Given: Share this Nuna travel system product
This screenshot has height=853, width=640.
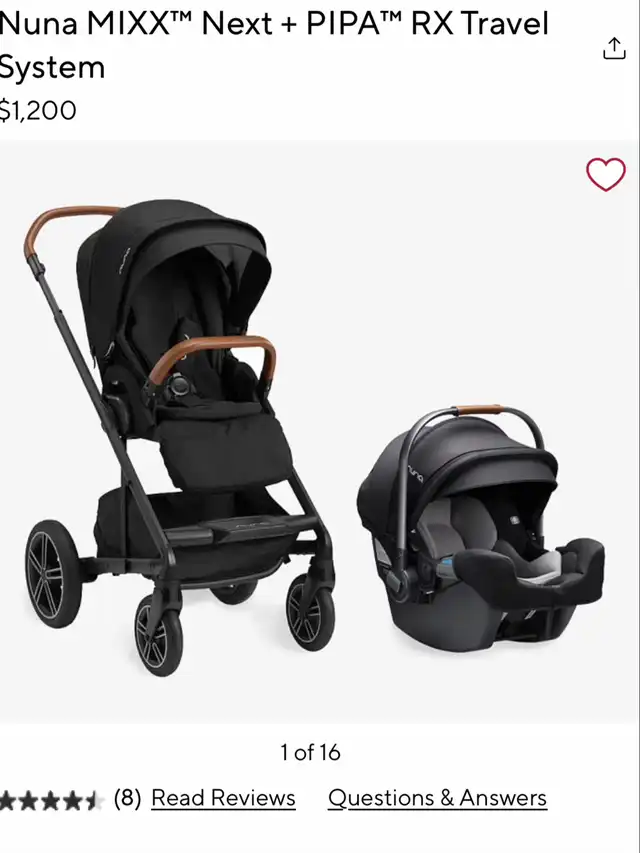Looking at the screenshot, I should pos(613,49).
